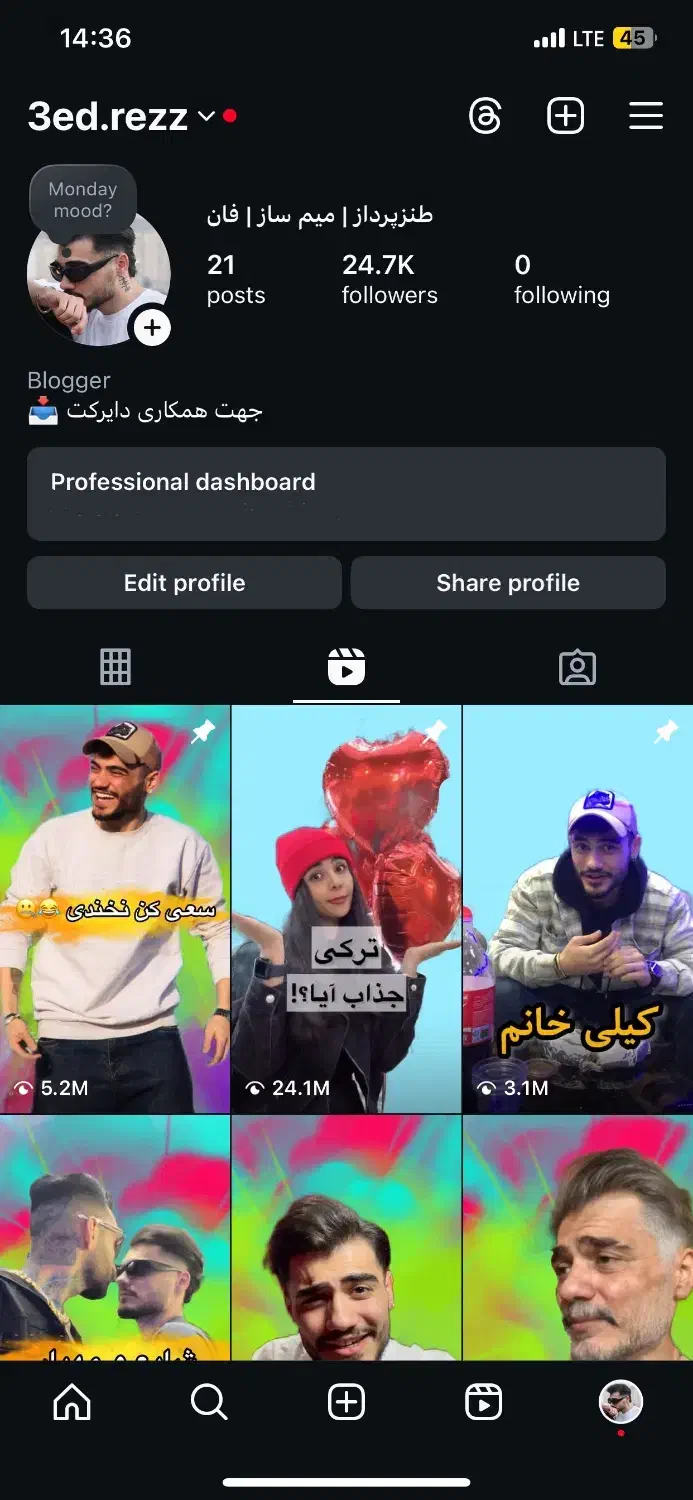Open the reel with 3.1M views
Image resolution: width=693 pixels, height=1500 pixels.
coord(578,909)
